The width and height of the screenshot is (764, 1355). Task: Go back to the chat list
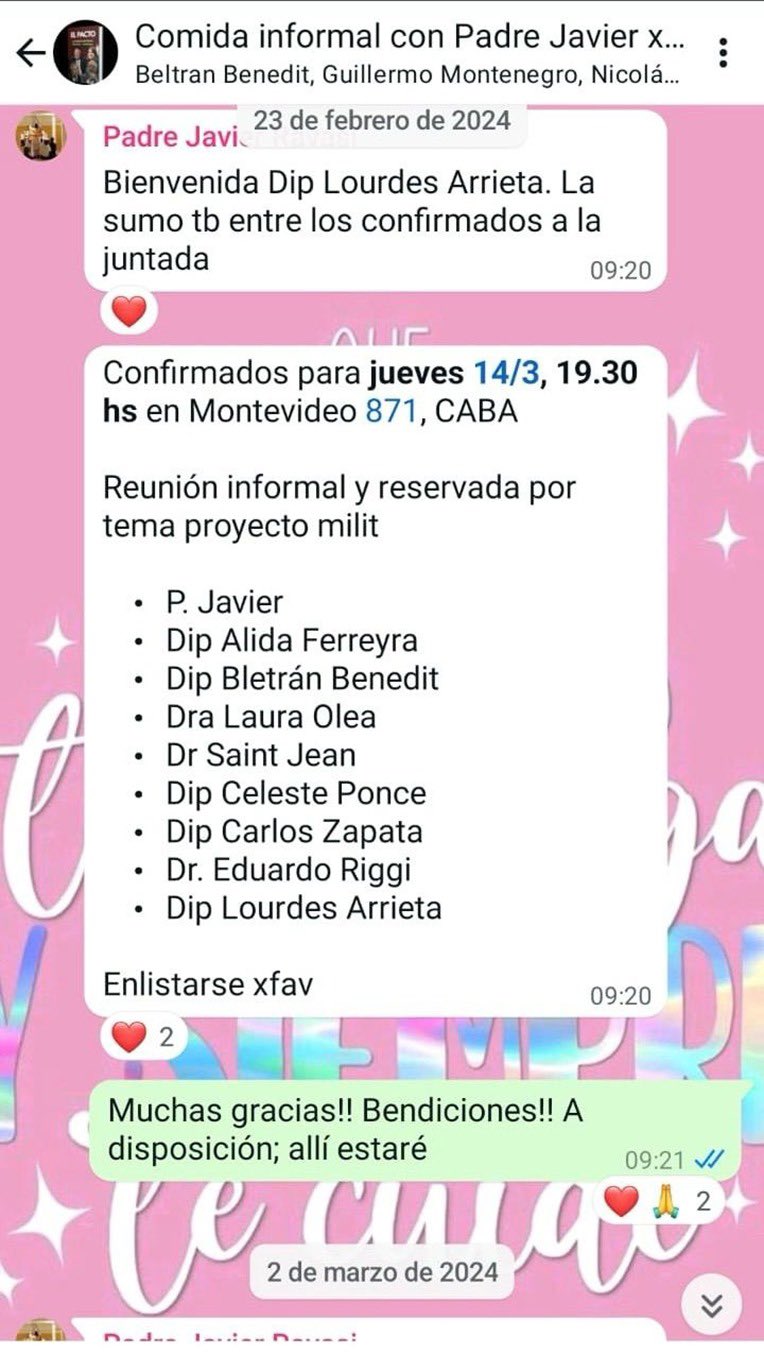[30, 52]
